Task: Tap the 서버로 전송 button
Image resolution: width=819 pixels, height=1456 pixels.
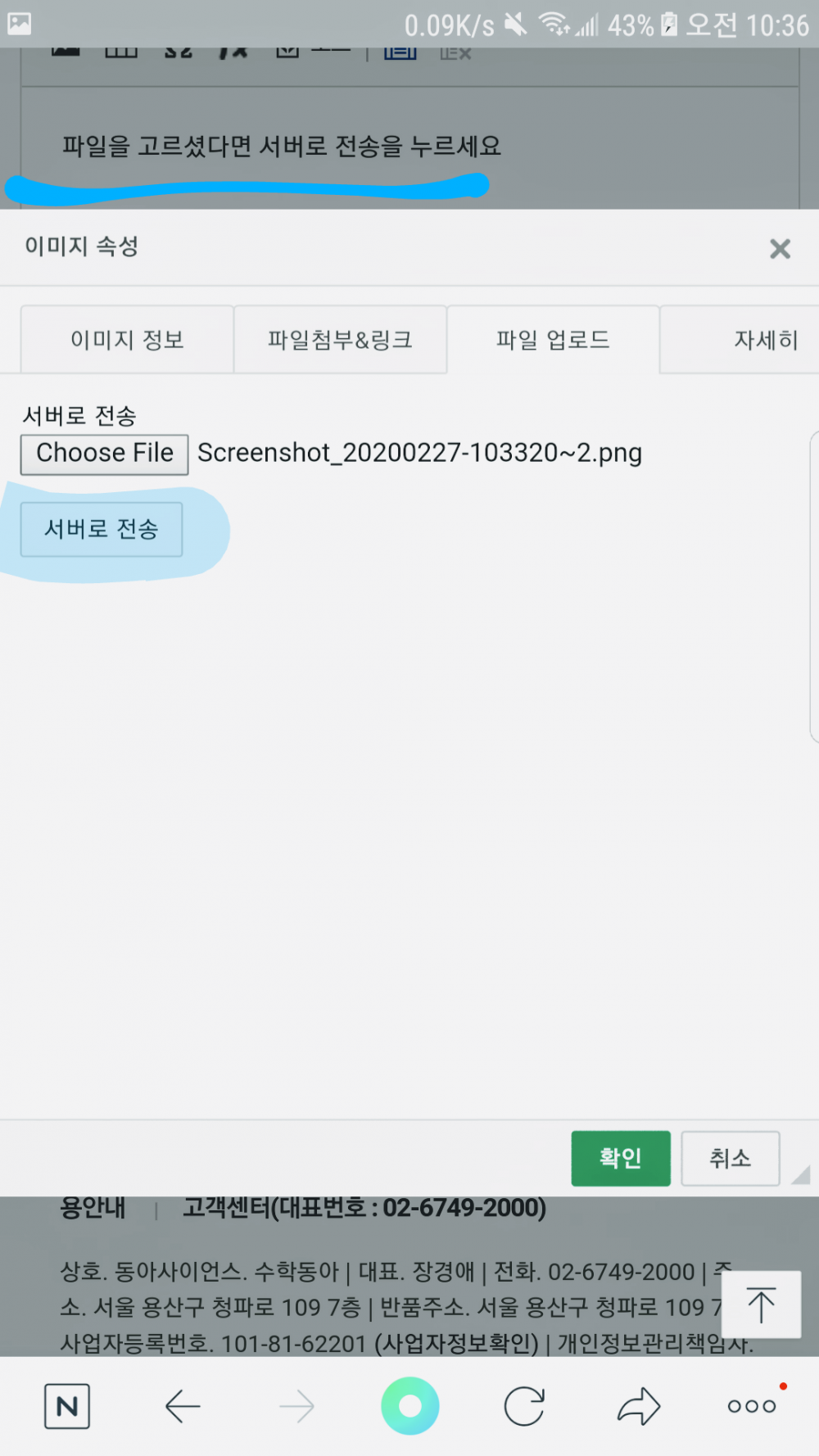Action: [102, 530]
